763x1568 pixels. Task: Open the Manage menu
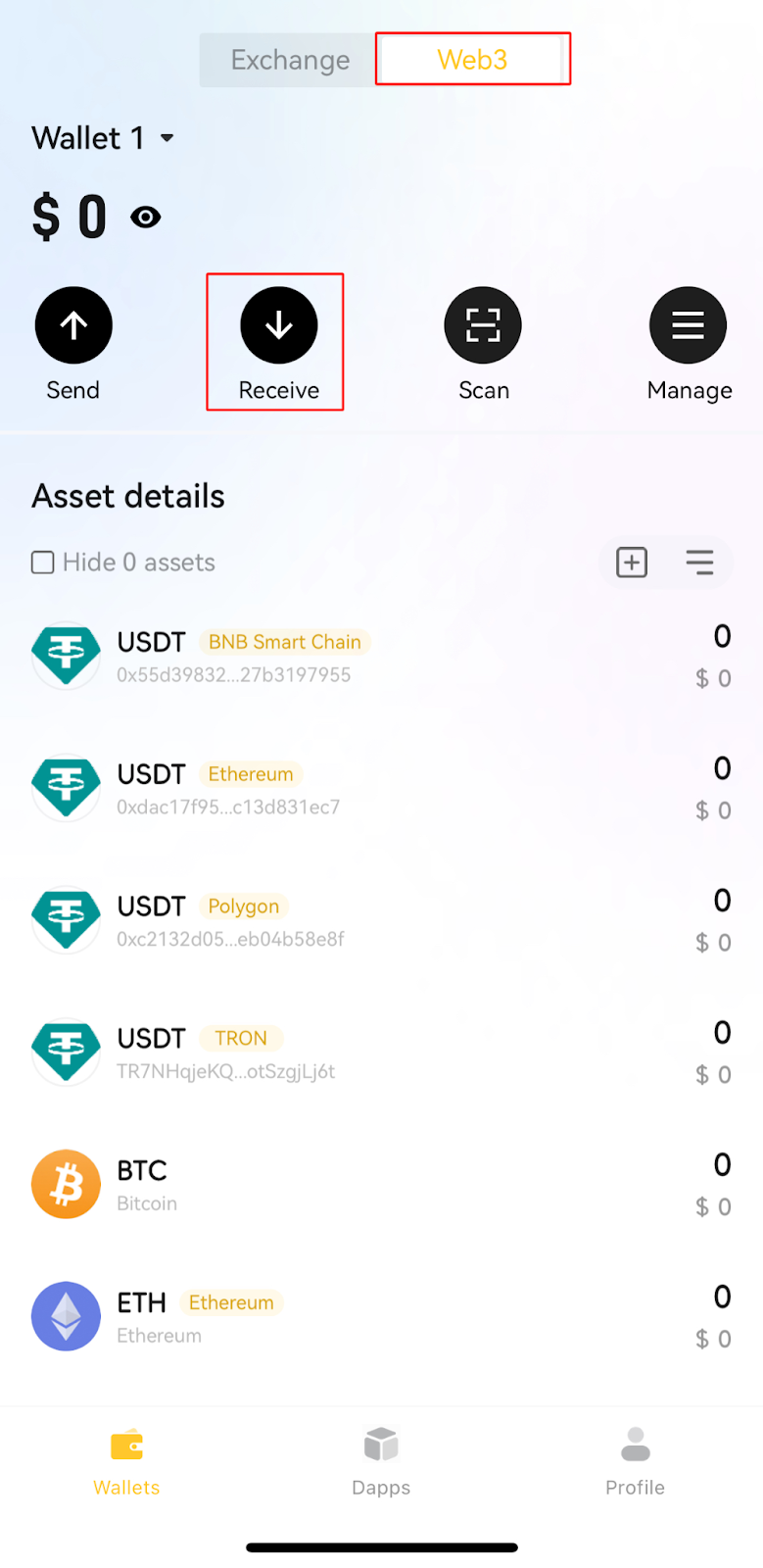point(688,325)
